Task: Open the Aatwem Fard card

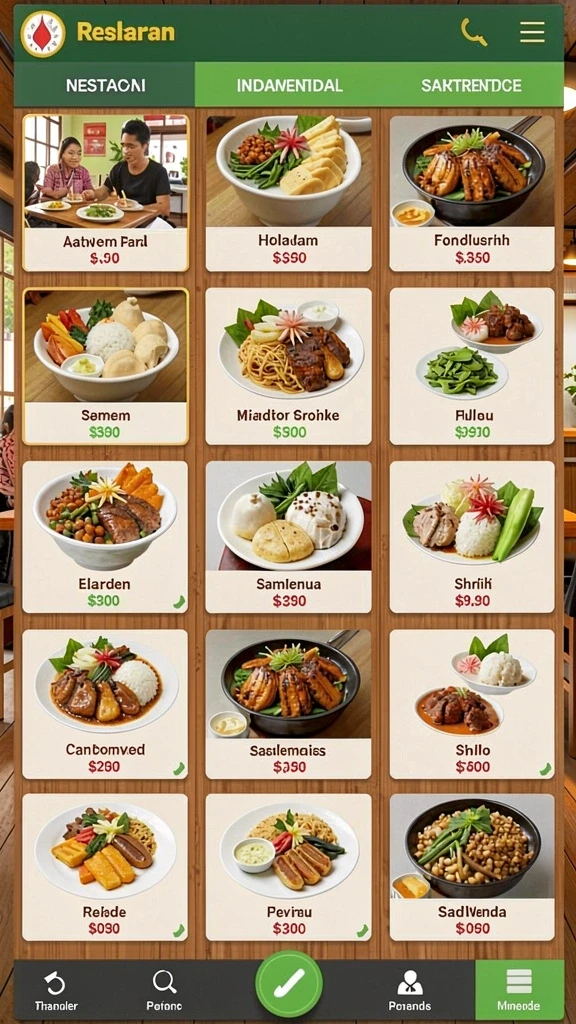Action: coord(105,193)
